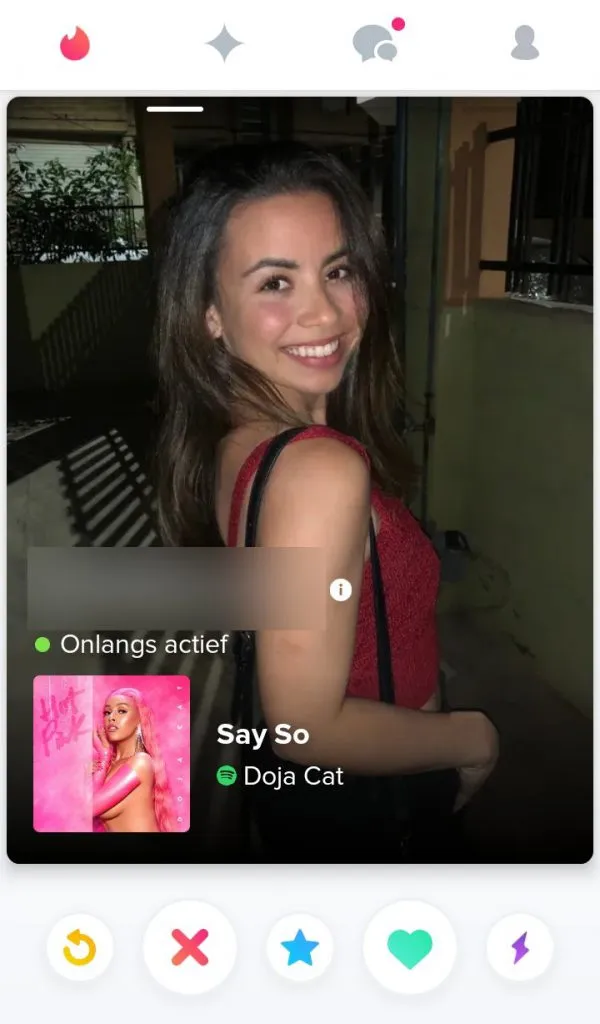600x1024 pixels.
Task: Go to your profile tab
Action: 524,43
